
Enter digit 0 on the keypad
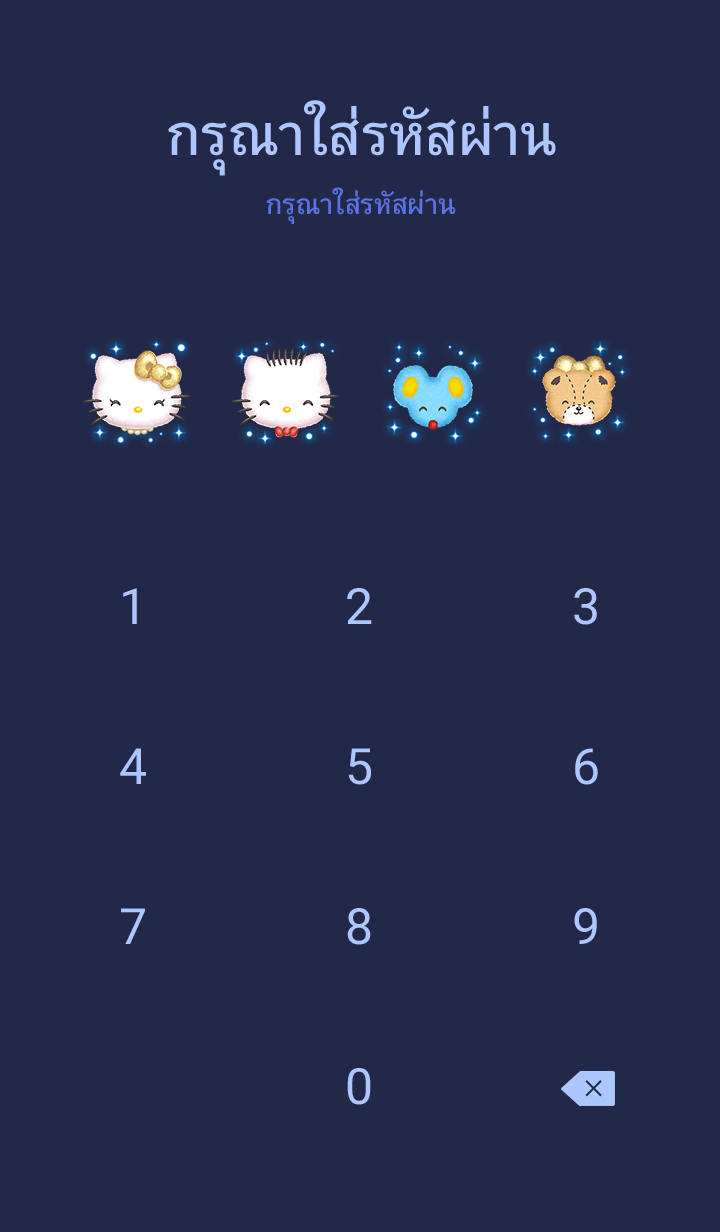[359, 1087]
